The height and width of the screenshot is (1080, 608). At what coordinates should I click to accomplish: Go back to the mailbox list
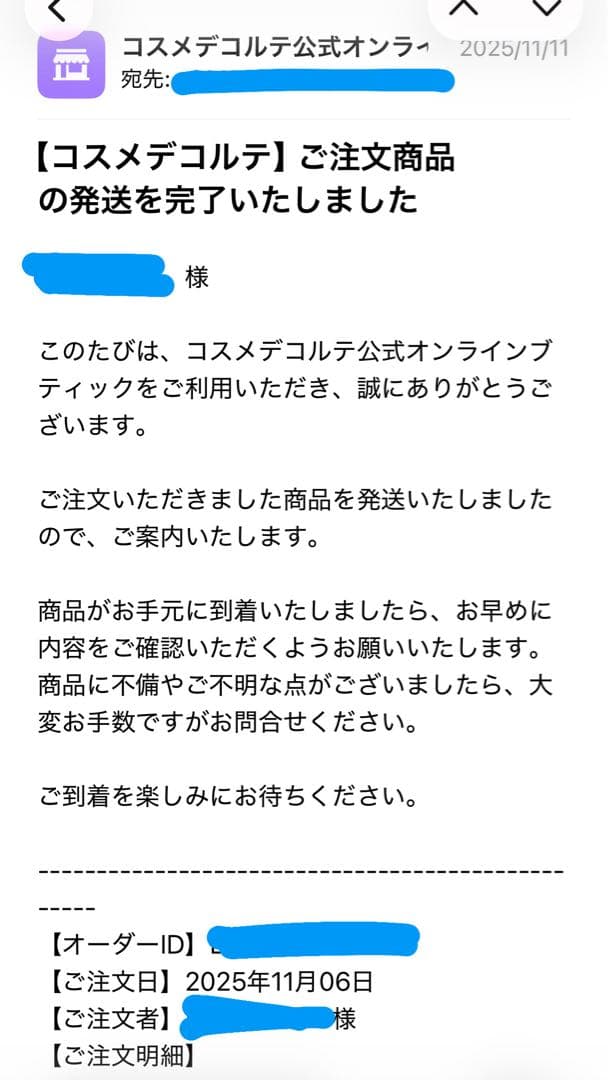coord(57,10)
